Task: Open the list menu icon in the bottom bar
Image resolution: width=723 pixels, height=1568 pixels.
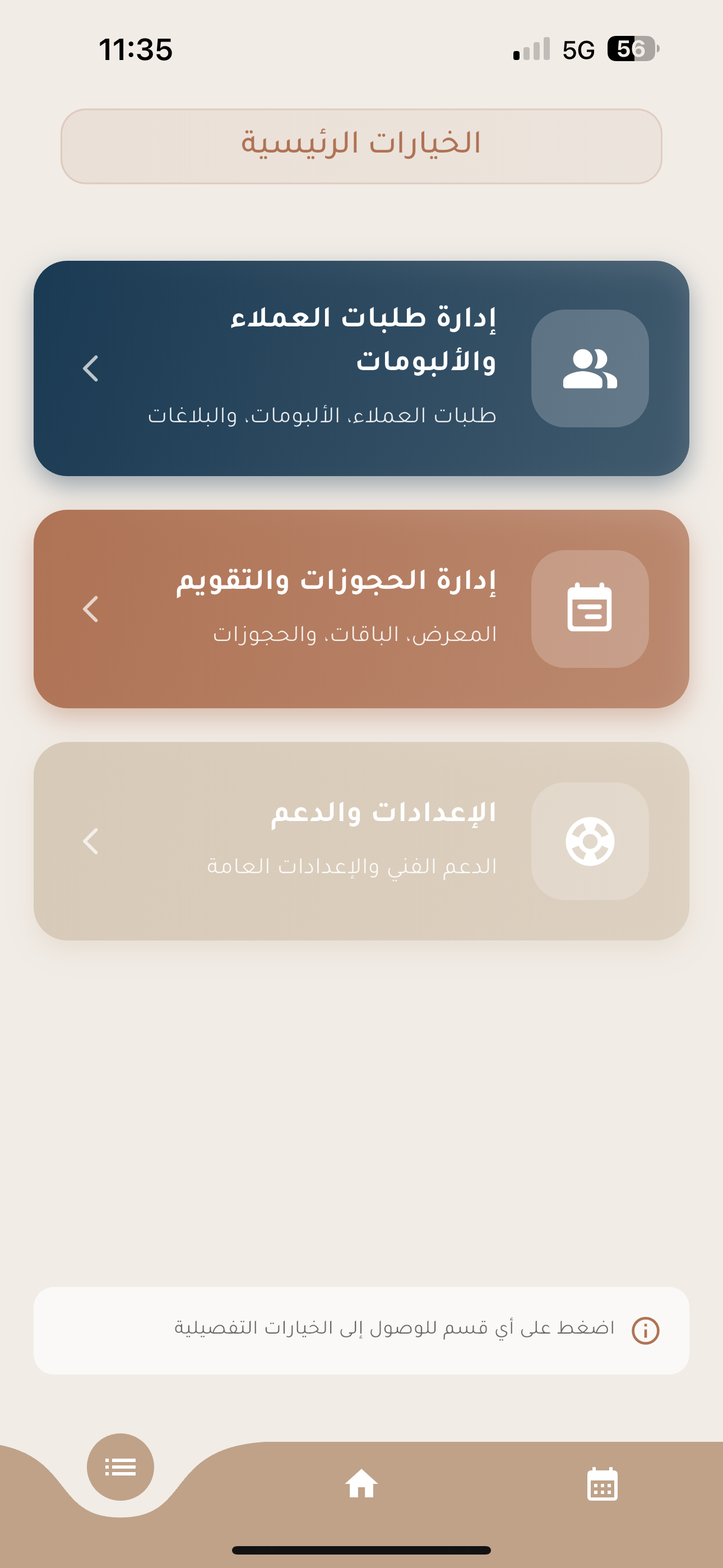Action: pyautogui.click(x=119, y=1467)
